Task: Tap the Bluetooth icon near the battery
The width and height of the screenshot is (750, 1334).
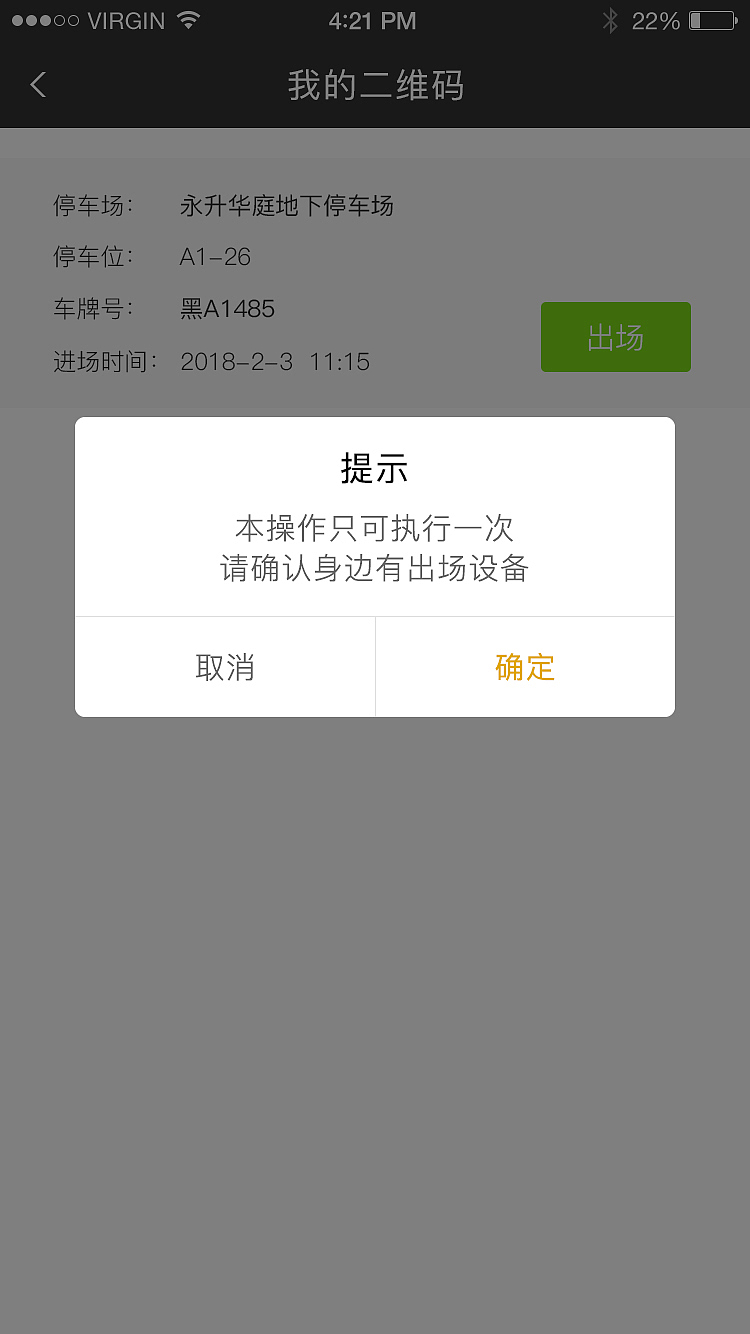Action: pyautogui.click(x=610, y=19)
